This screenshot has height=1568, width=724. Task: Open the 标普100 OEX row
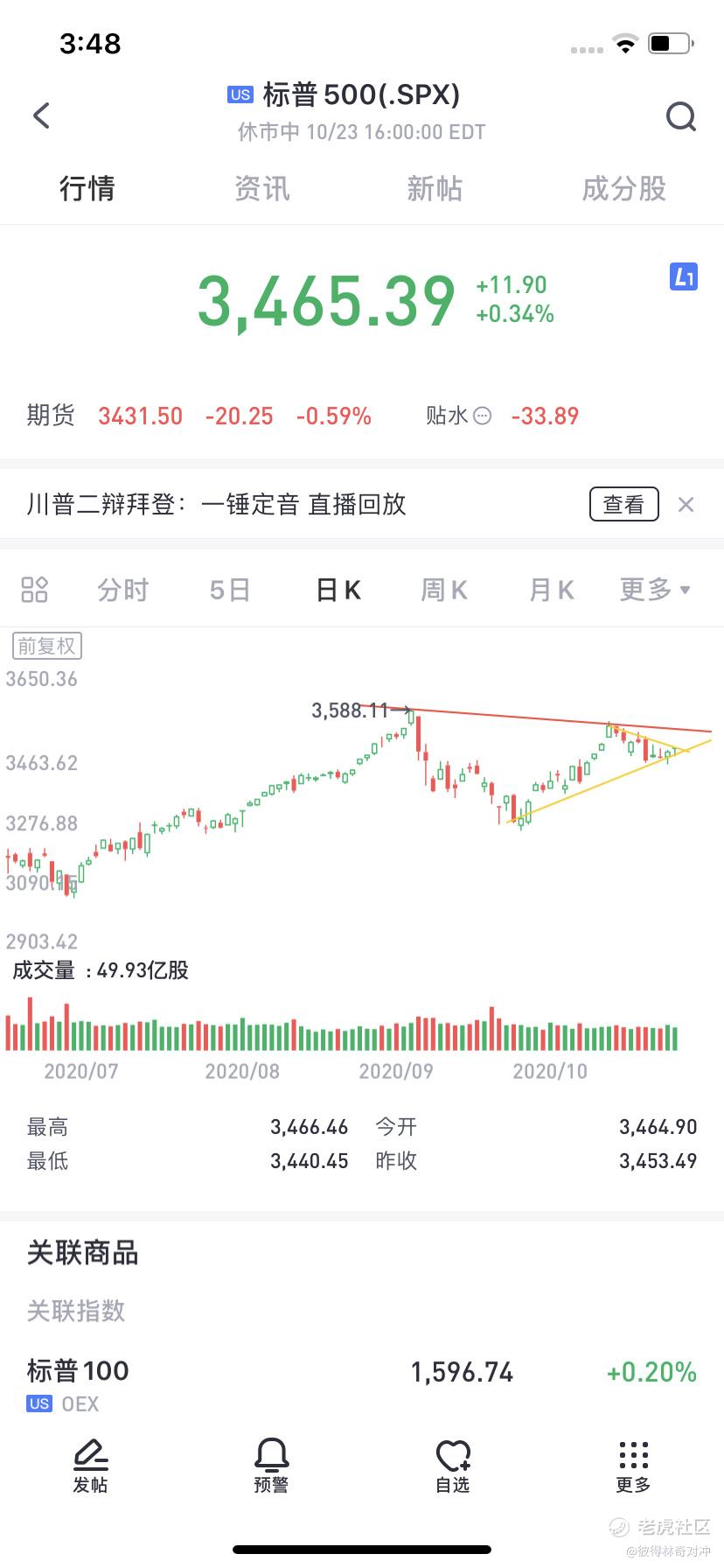point(362,1384)
